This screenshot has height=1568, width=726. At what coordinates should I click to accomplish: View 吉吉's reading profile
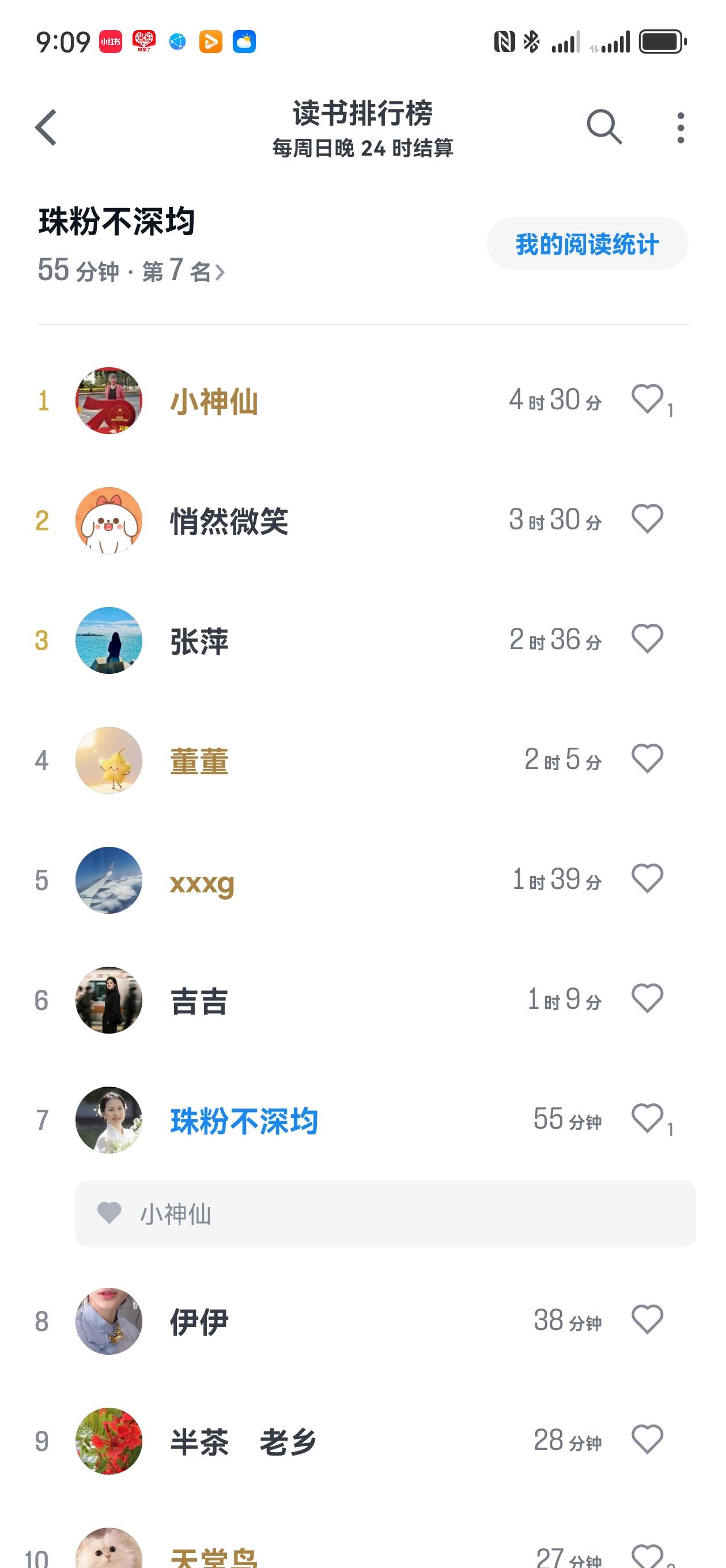(199, 1001)
